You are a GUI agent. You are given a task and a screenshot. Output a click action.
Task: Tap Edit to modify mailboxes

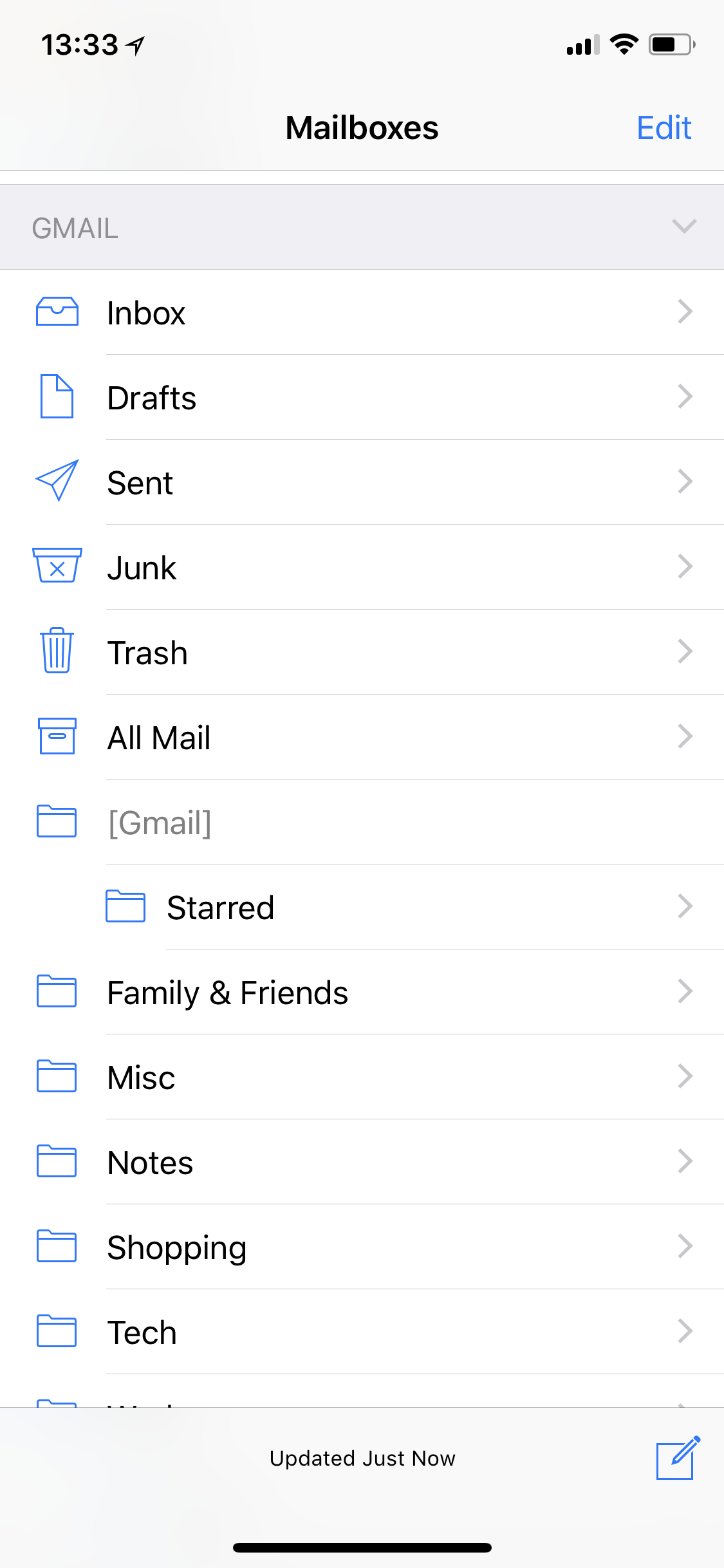pos(664,127)
